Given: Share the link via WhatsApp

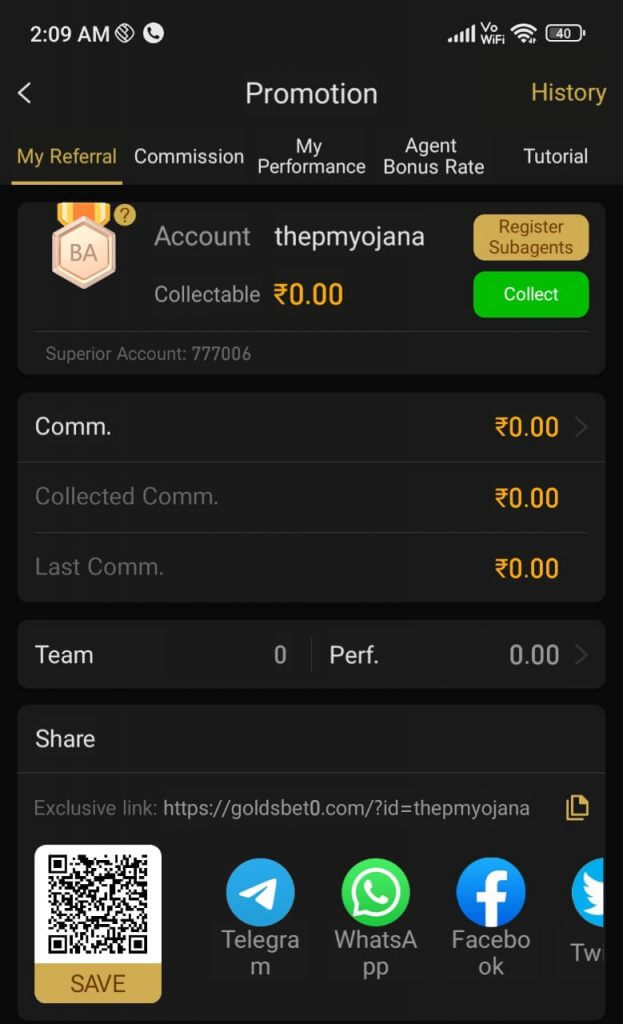Looking at the screenshot, I should 375,893.
